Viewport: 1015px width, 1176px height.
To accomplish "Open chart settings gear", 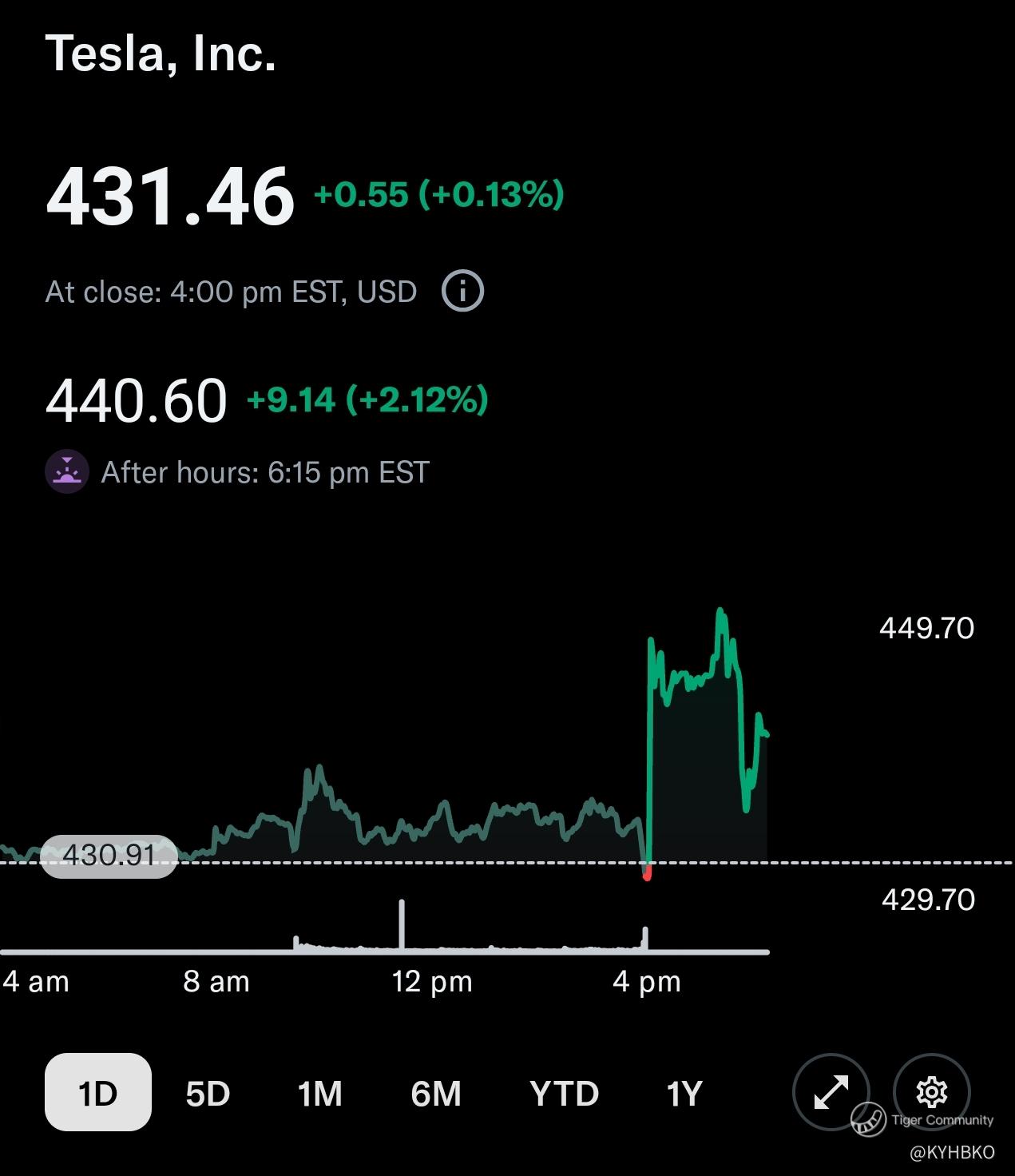I will [931, 1091].
